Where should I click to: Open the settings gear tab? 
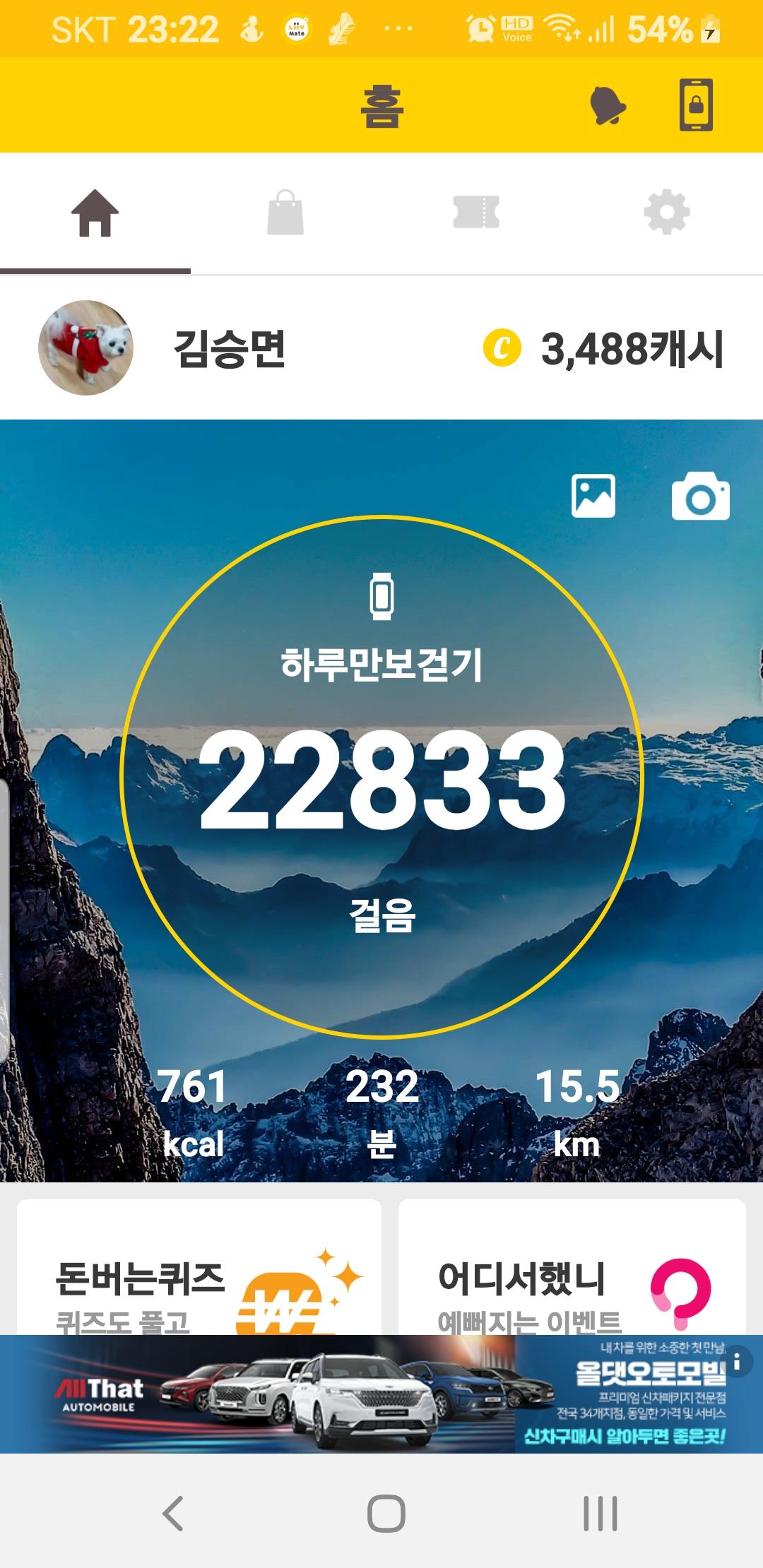pos(666,213)
